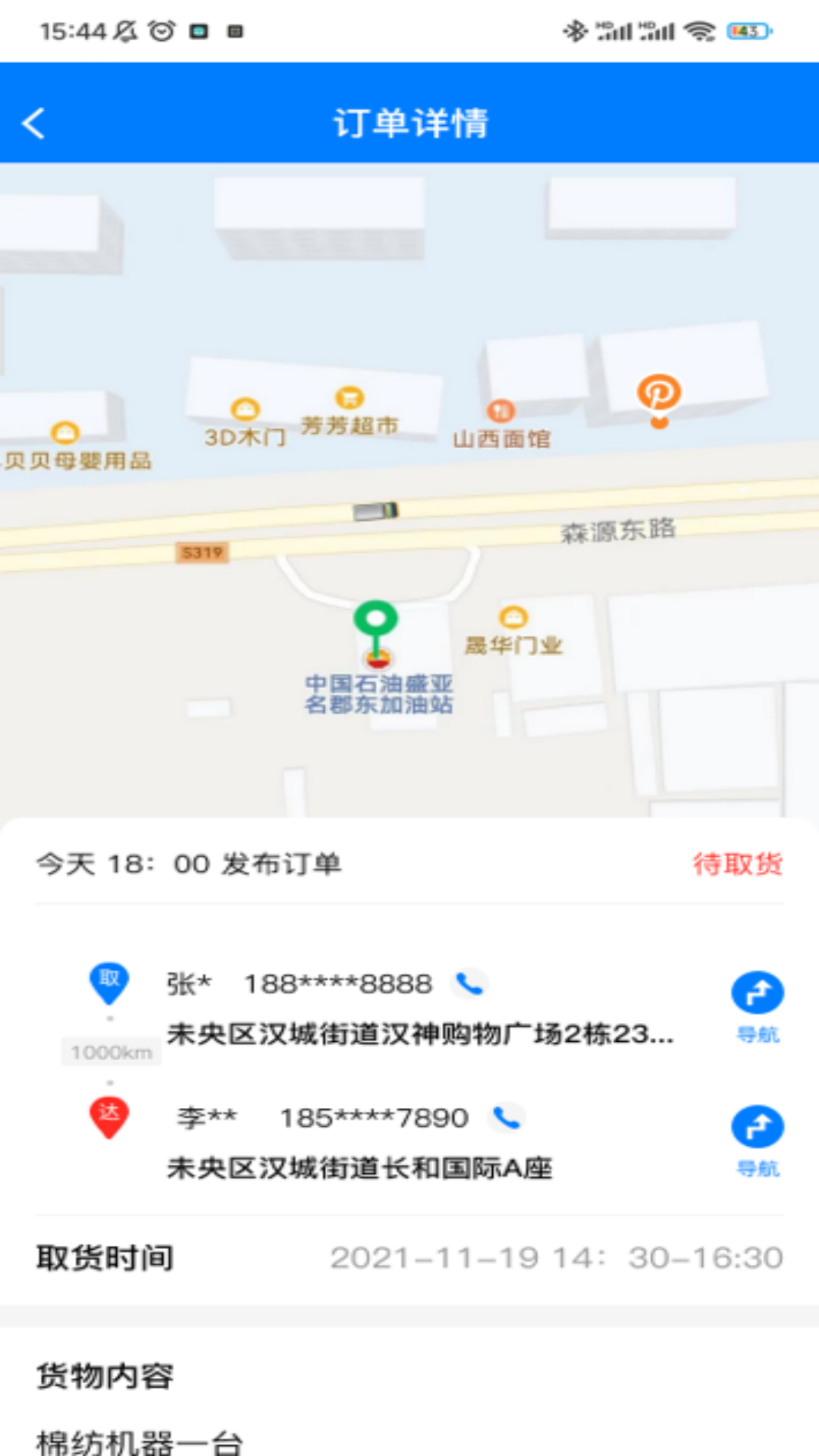819x1456 pixels.
Task: Select the red destination pin marked 达
Action: pyautogui.click(x=108, y=1117)
